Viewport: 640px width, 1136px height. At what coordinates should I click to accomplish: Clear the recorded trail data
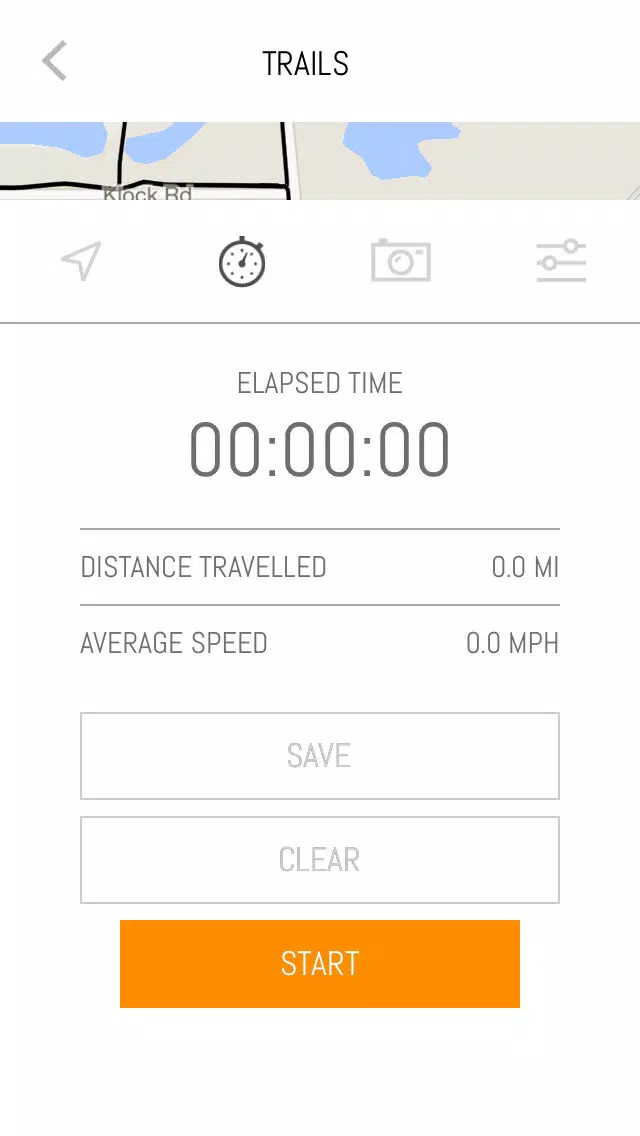click(x=320, y=860)
